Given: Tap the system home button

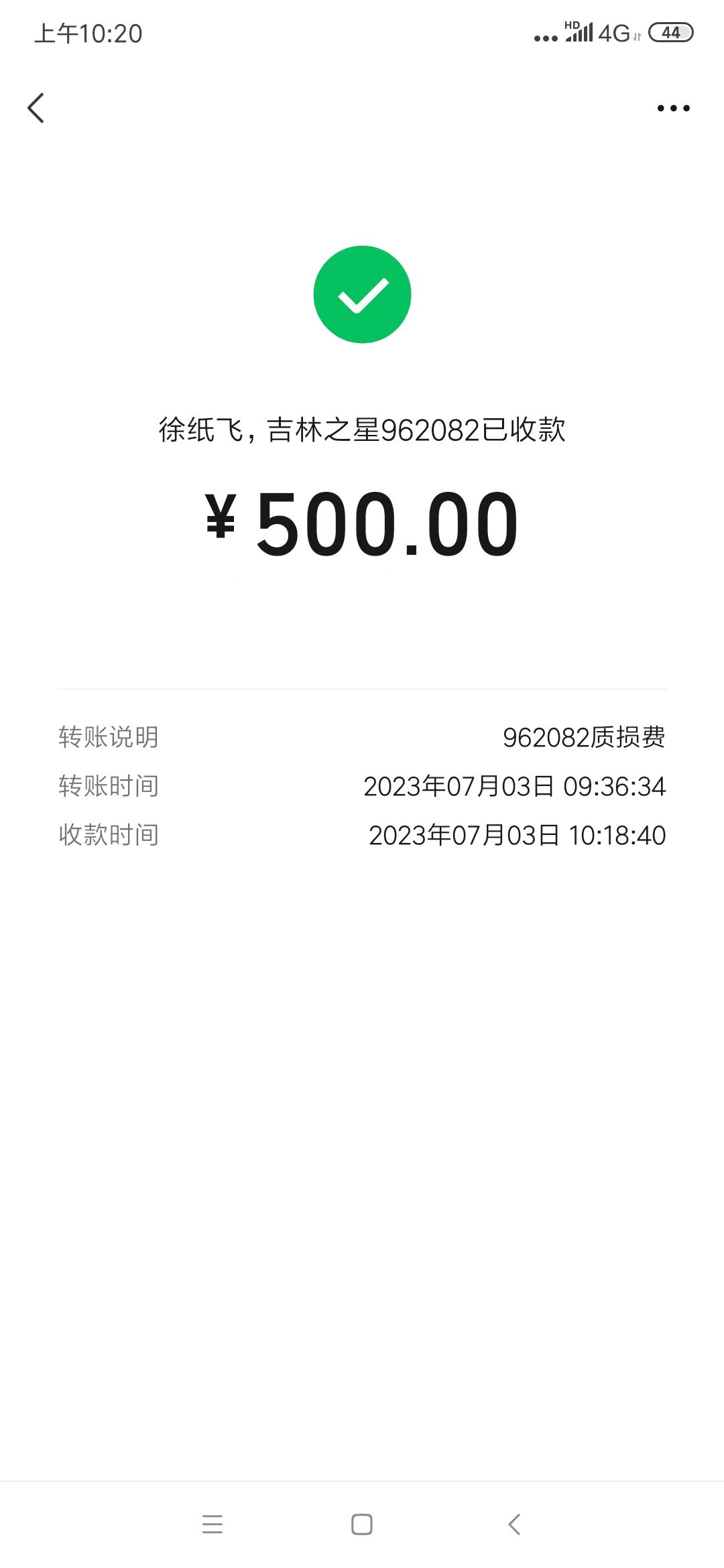Looking at the screenshot, I should pyautogui.click(x=362, y=1524).
